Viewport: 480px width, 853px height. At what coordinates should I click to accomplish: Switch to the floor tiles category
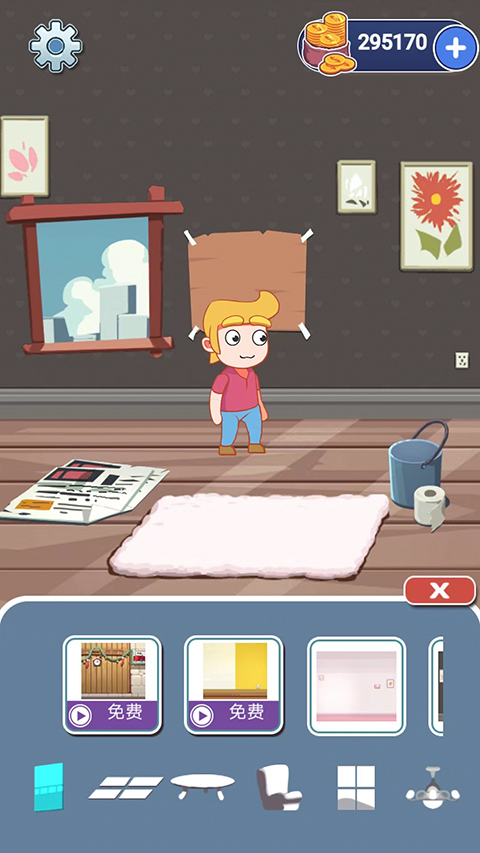pyautogui.click(x=126, y=787)
